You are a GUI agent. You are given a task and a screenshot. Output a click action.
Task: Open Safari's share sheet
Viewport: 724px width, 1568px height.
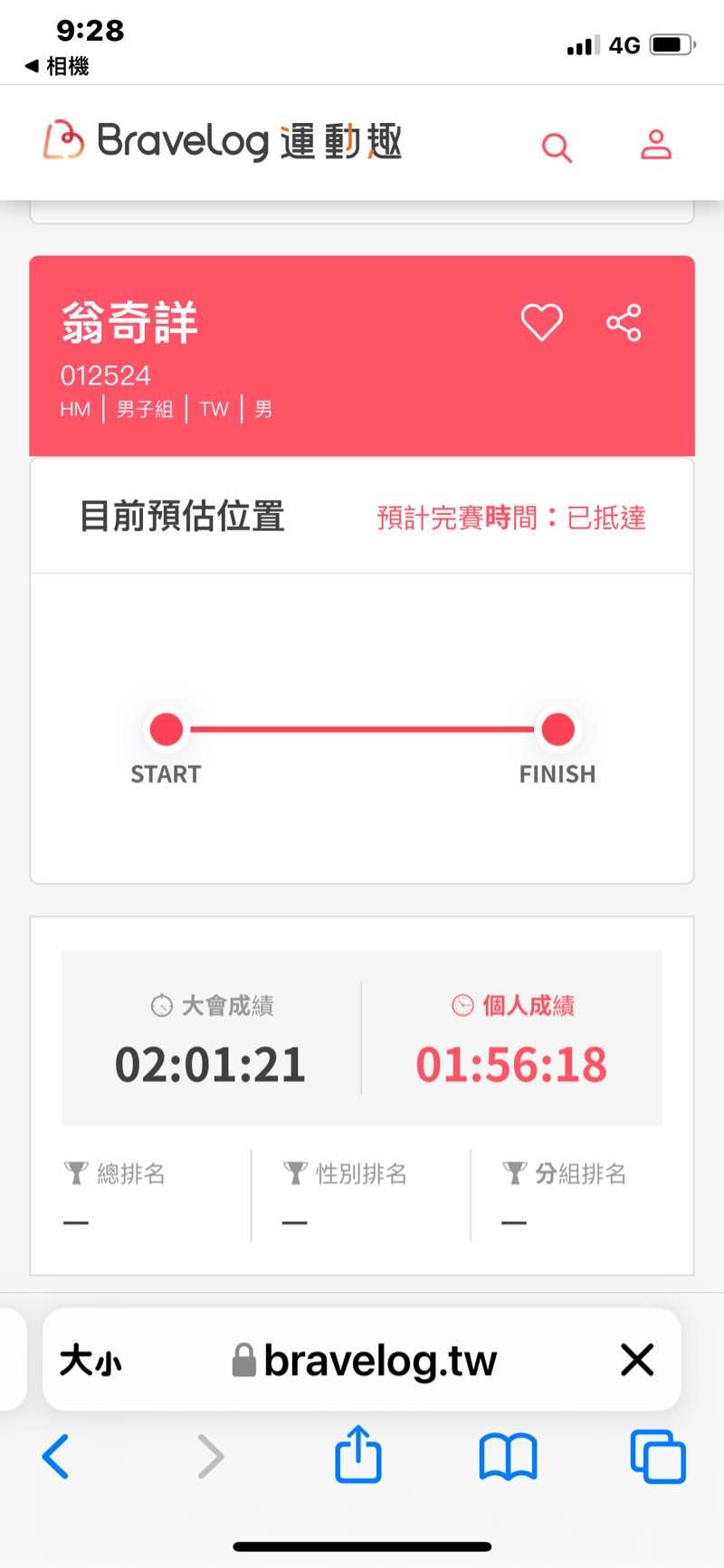pos(358,1455)
